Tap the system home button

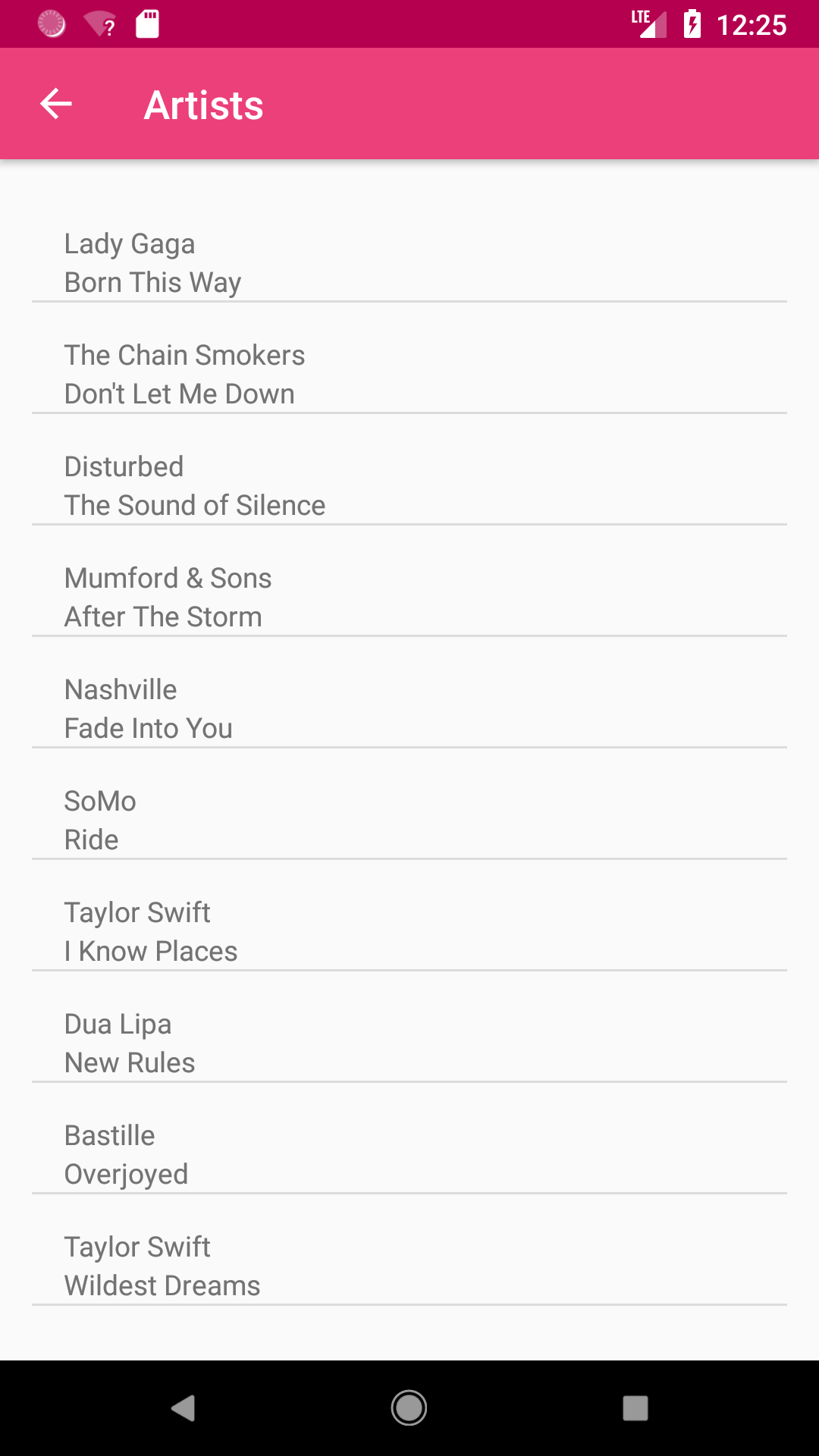tap(409, 1408)
